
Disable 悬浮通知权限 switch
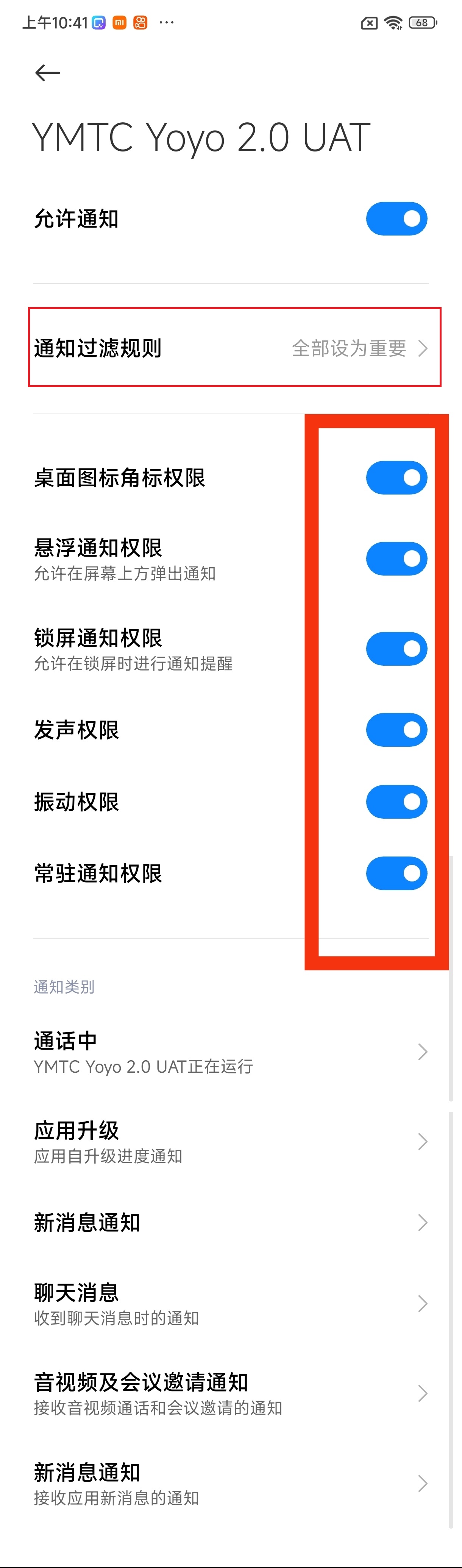(x=396, y=559)
